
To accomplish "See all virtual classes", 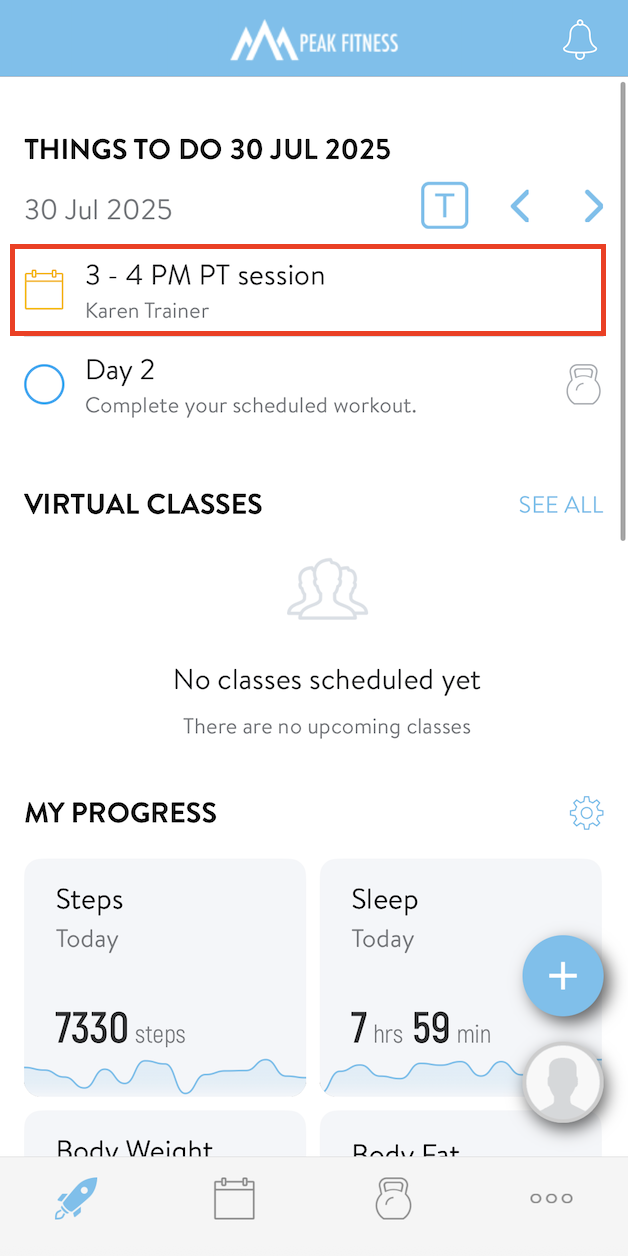I will pos(560,505).
